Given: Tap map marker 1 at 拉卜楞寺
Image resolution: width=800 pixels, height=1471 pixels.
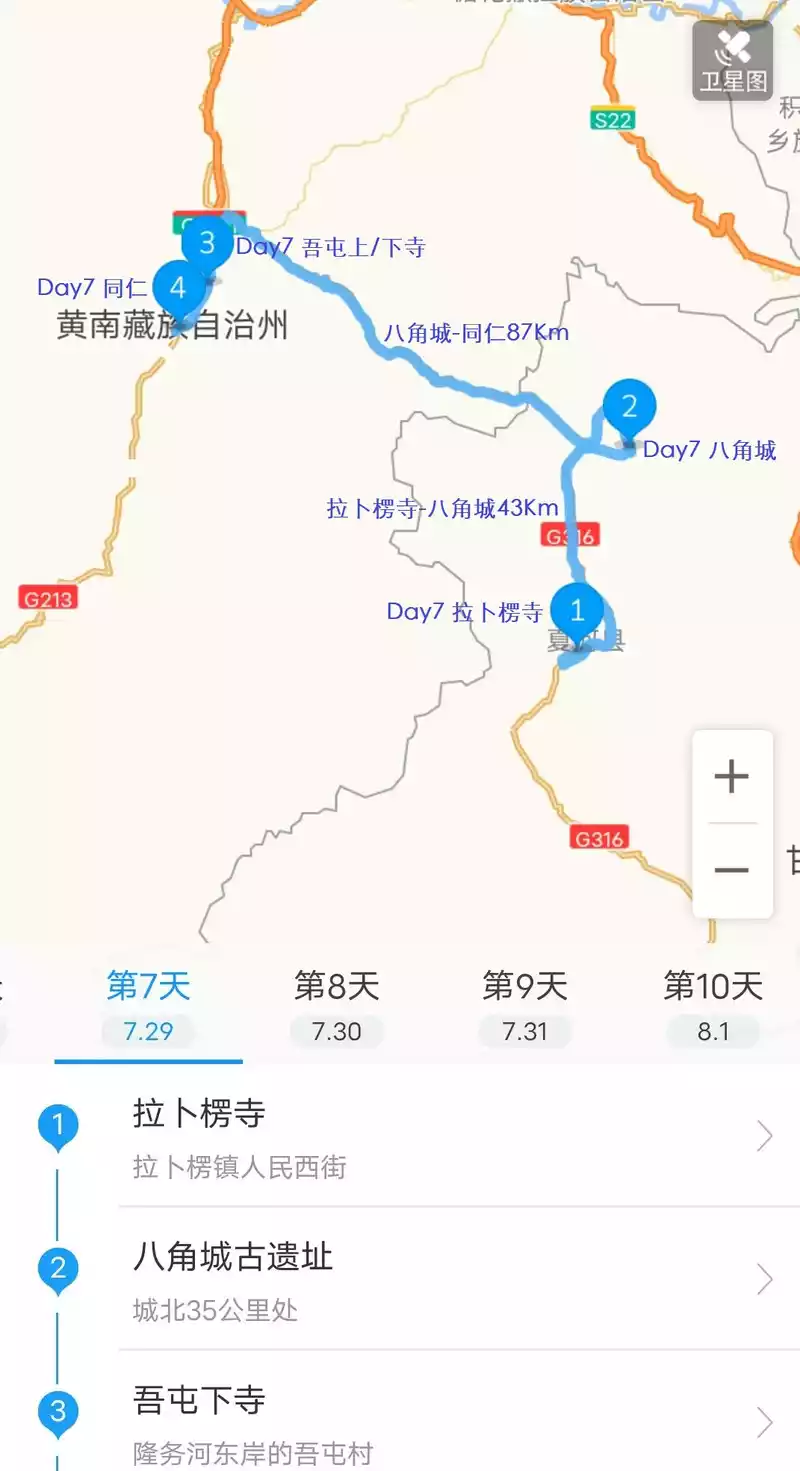Looking at the screenshot, I should point(577,610).
